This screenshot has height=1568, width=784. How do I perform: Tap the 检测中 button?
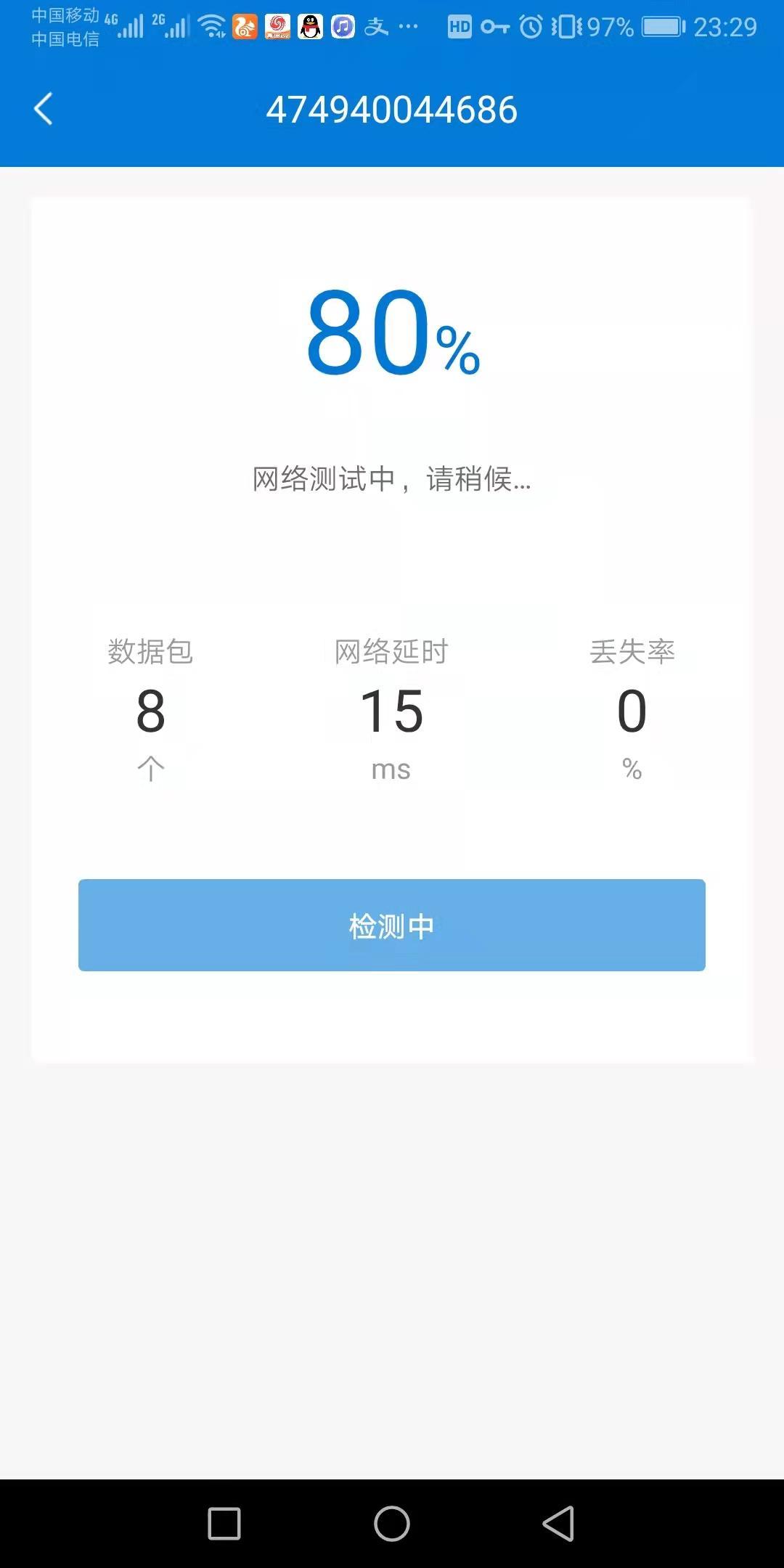392,925
